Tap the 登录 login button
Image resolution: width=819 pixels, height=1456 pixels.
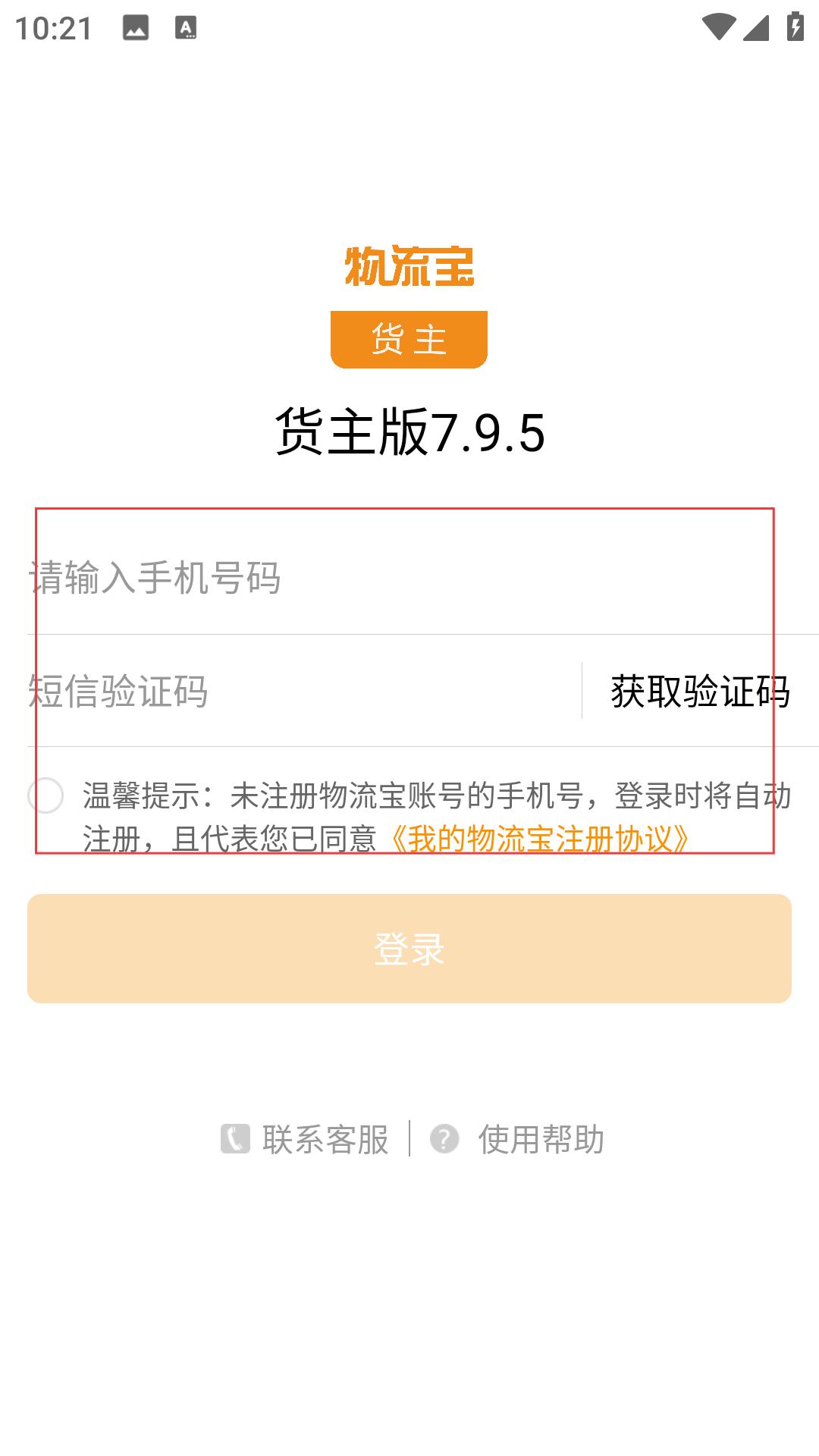pos(409,949)
